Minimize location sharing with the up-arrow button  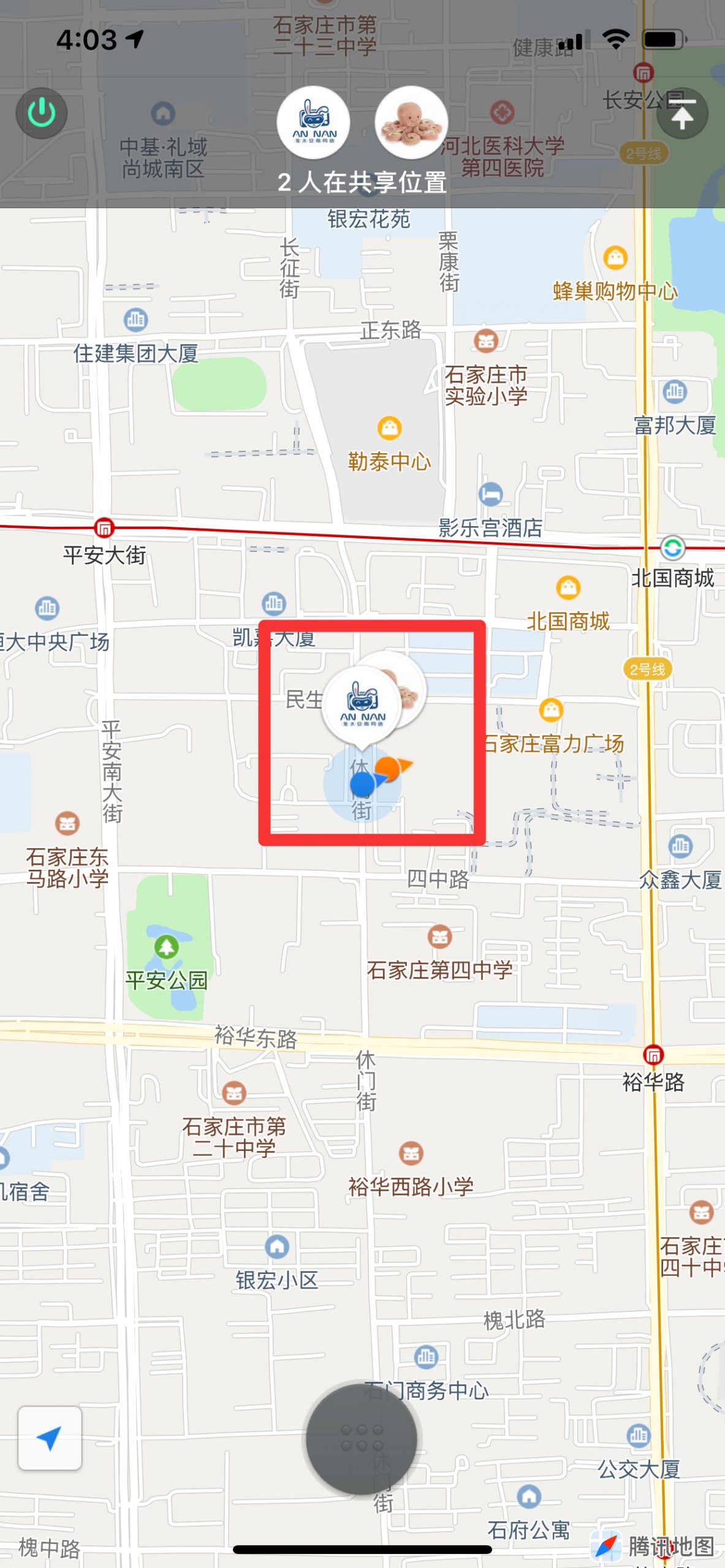pos(682,113)
